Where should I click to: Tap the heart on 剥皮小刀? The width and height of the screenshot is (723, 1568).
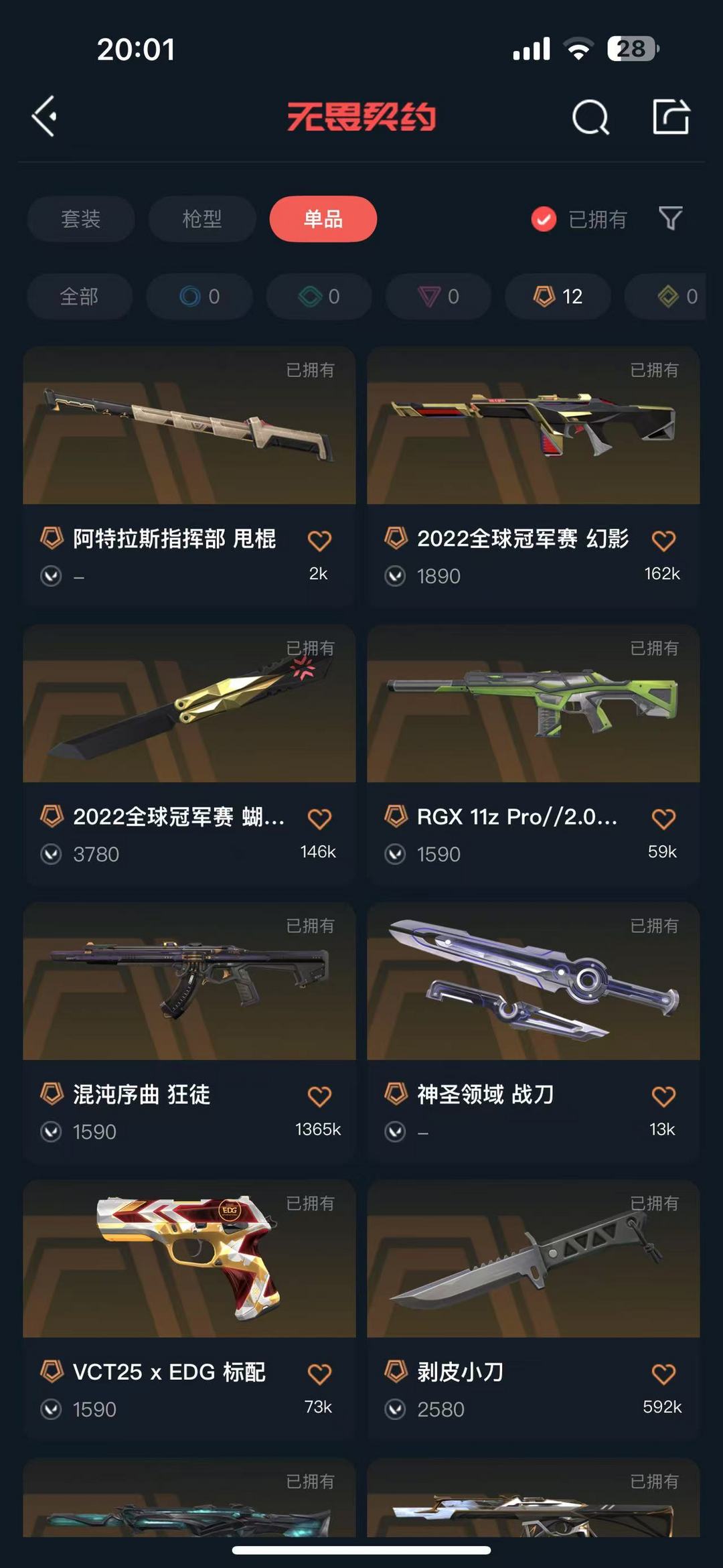[x=663, y=1374]
